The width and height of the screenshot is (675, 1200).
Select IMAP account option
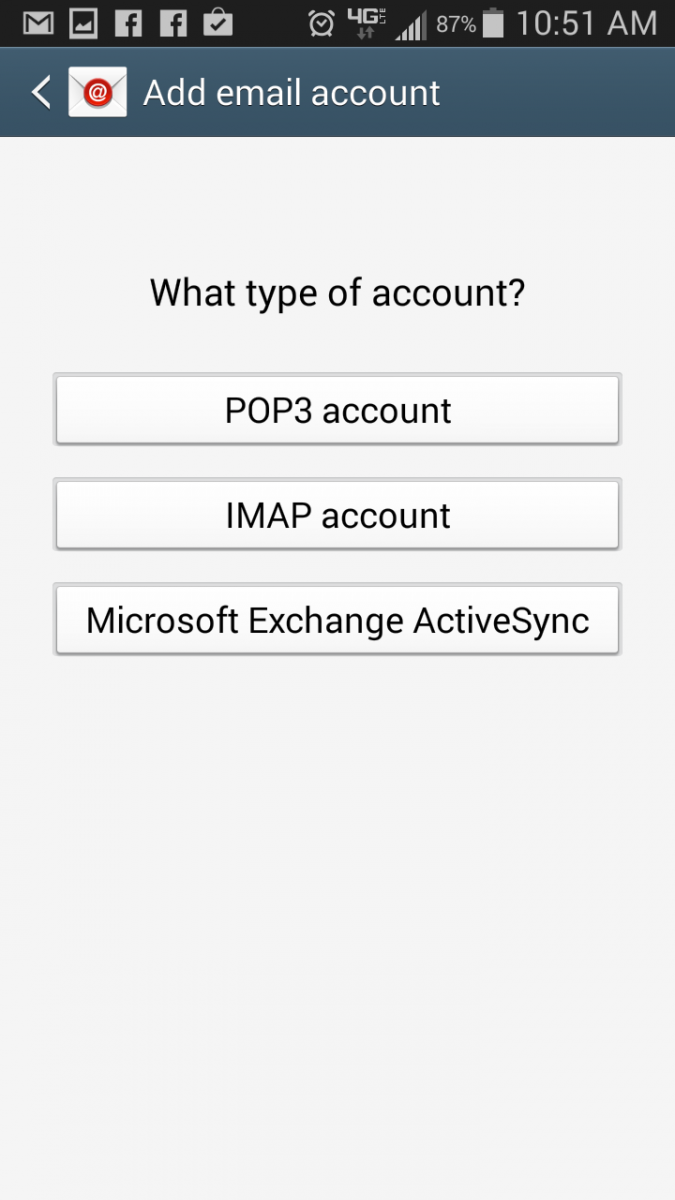coord(337,515)
